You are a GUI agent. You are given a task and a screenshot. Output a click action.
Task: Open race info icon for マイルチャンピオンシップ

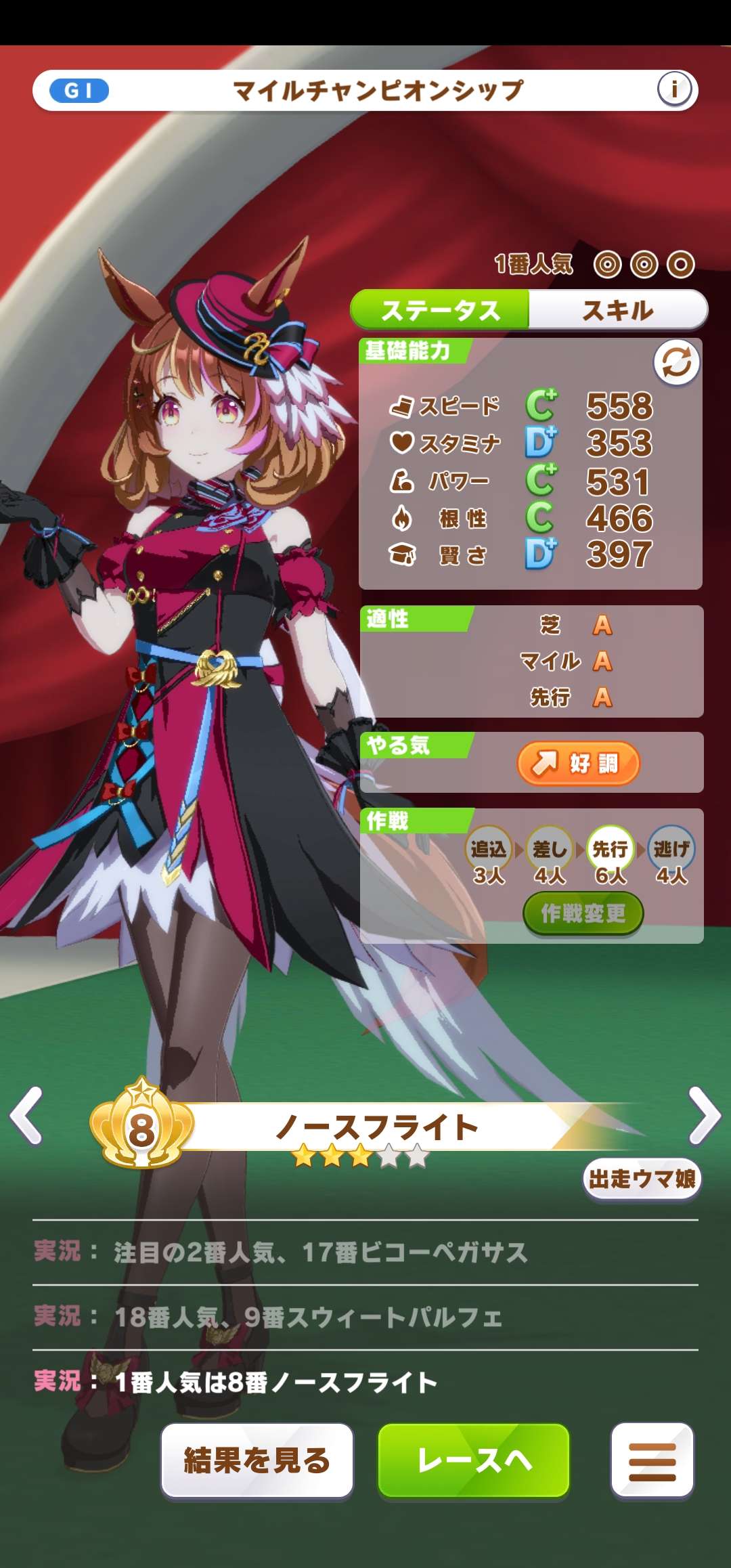pyautogui.click(x=674, y=89)
